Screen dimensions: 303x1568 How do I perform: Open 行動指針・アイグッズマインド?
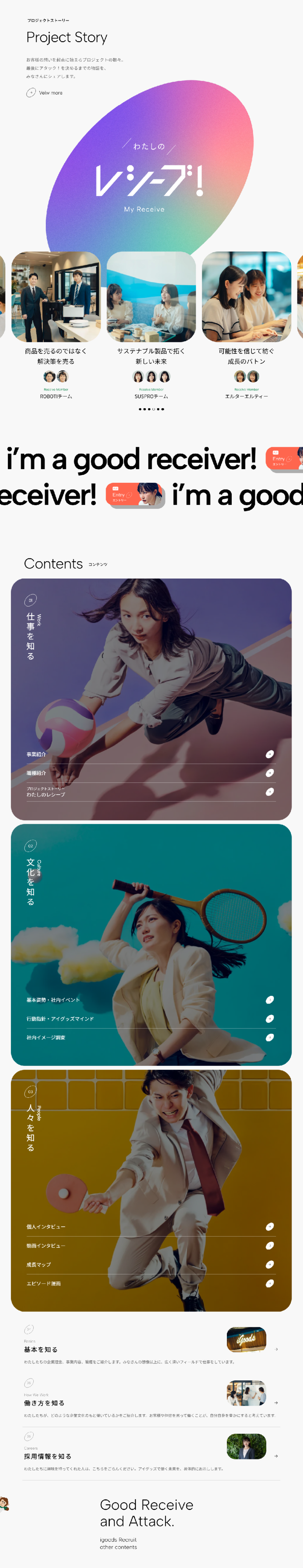pos(151,1018)
